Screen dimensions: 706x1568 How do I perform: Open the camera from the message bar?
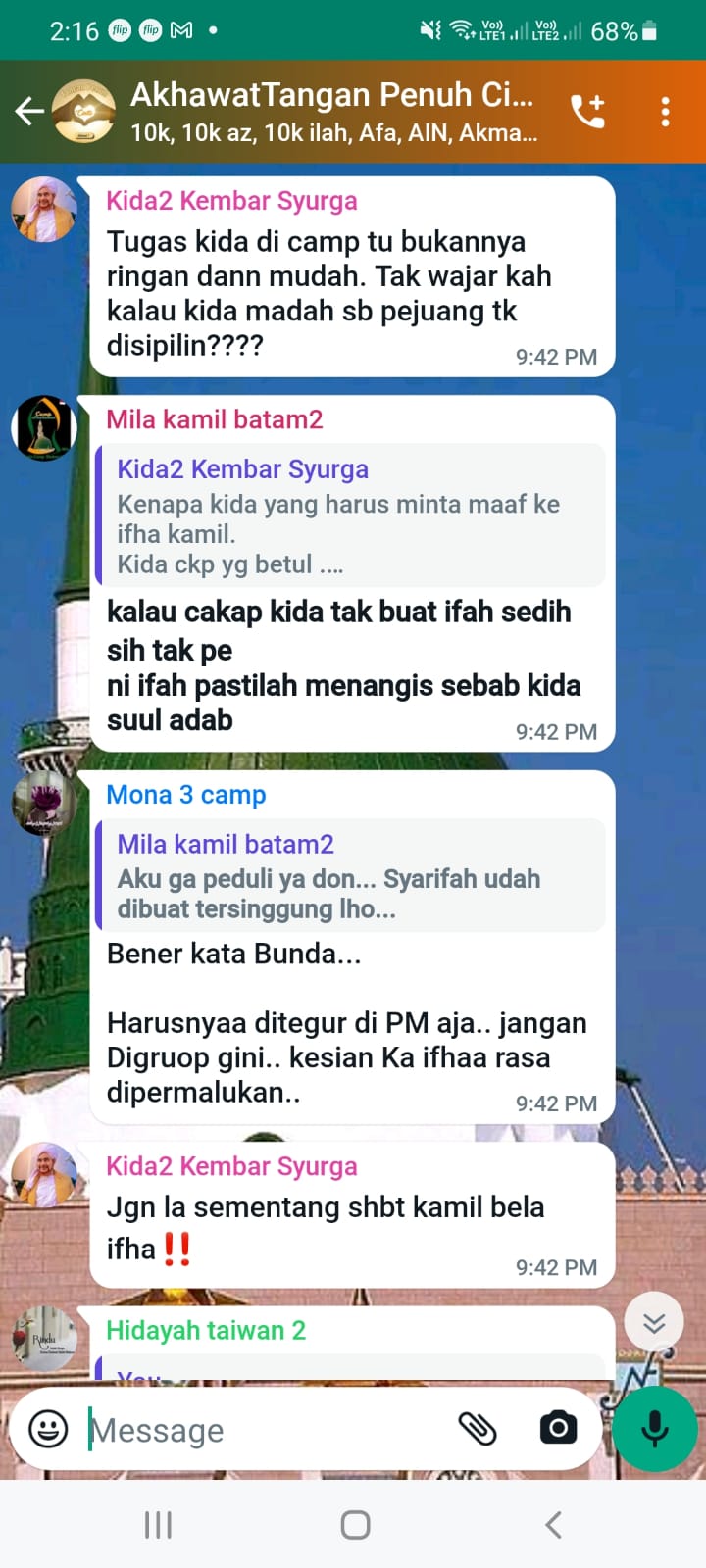pos(558,1428)
